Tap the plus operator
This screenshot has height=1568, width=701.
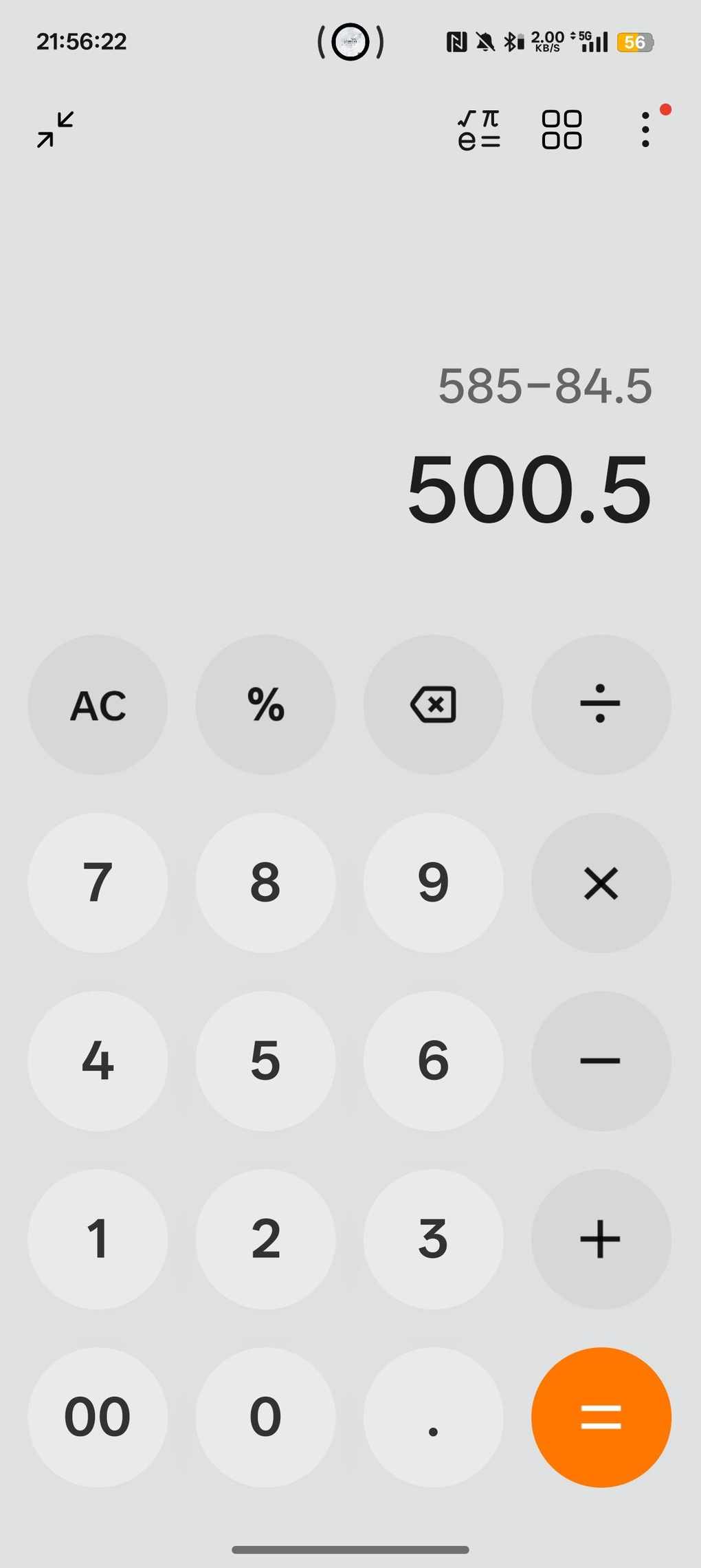tap(601, 1239)
